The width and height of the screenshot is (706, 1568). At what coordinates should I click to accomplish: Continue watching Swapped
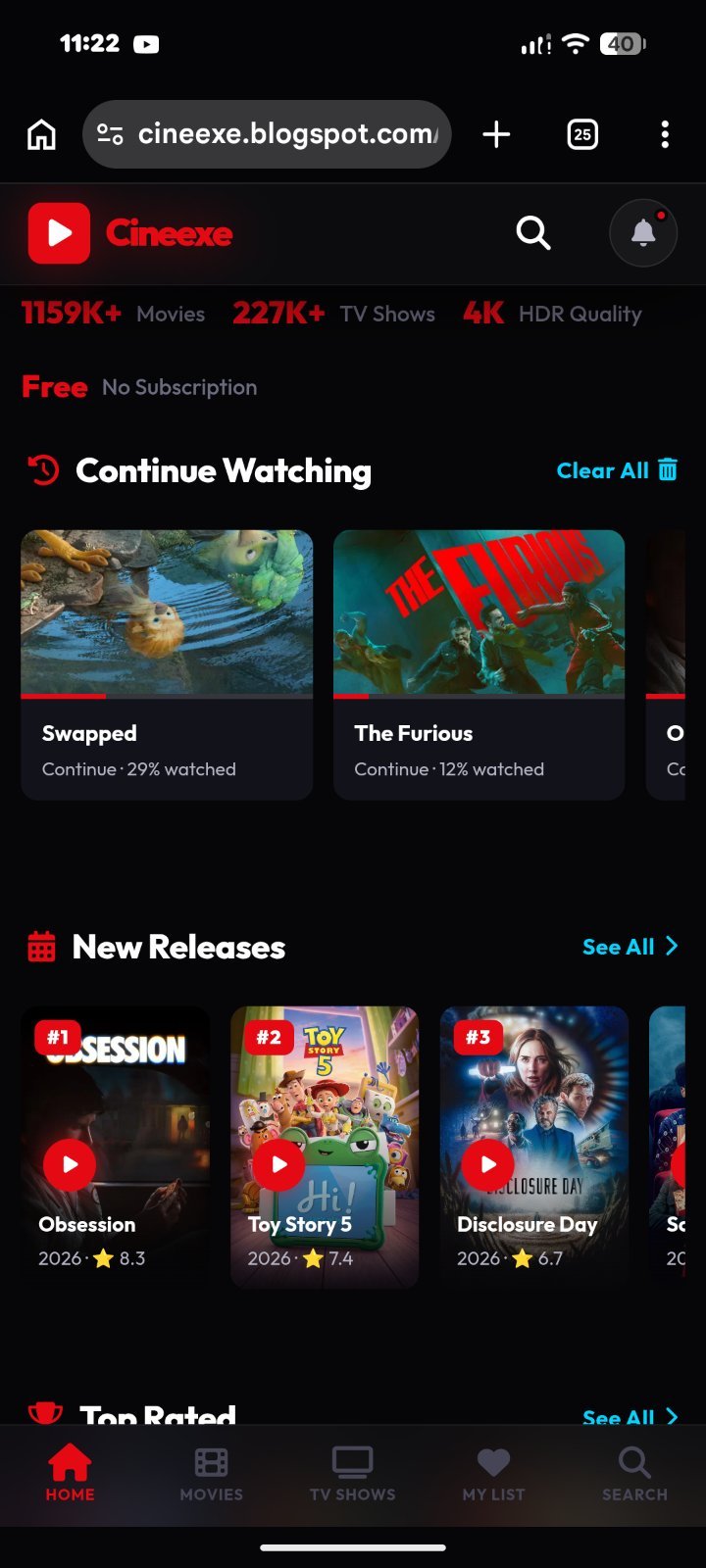167,664
